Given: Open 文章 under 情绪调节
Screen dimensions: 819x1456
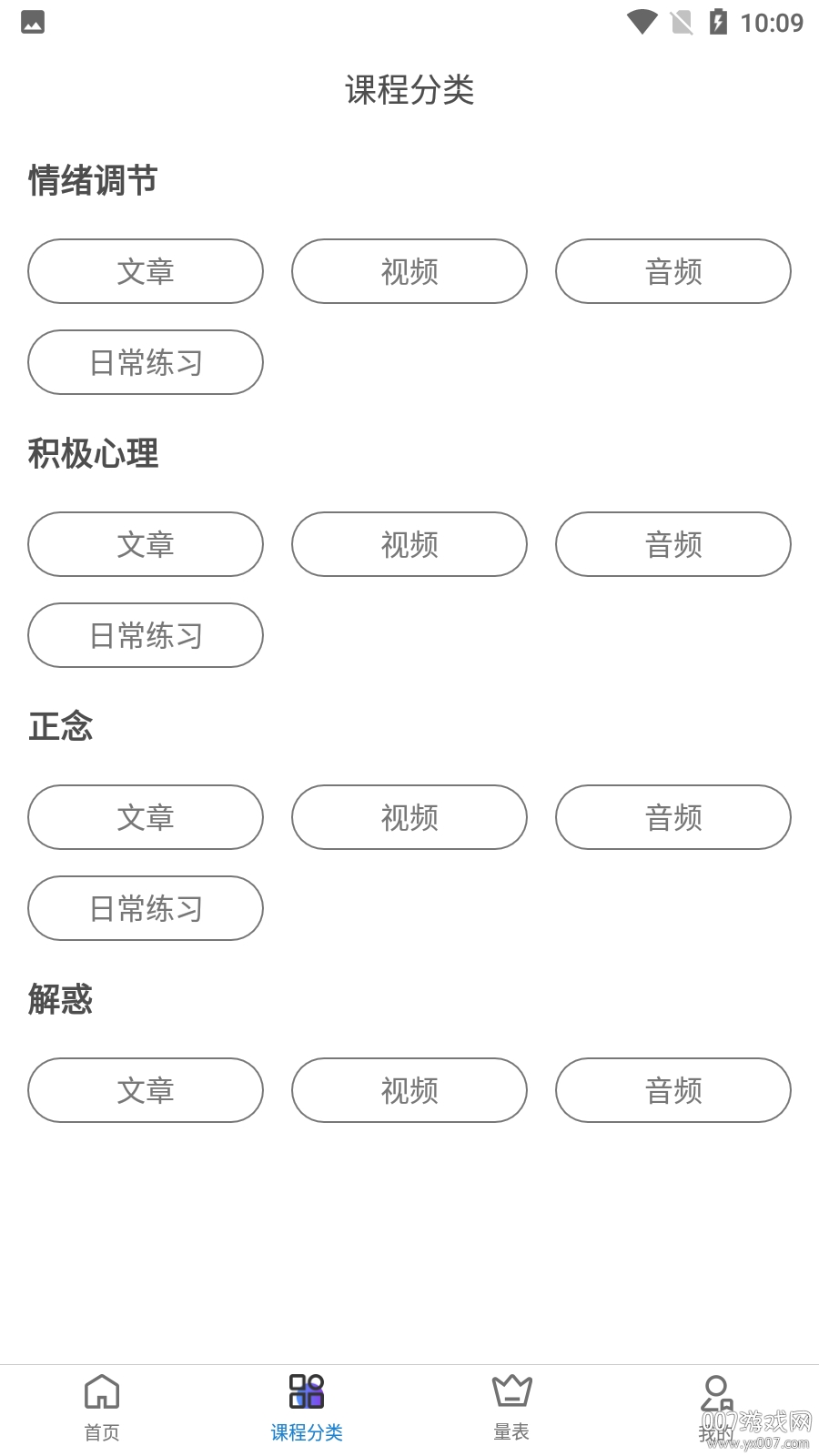Looking at the screenshot, I should click(146, 271).
